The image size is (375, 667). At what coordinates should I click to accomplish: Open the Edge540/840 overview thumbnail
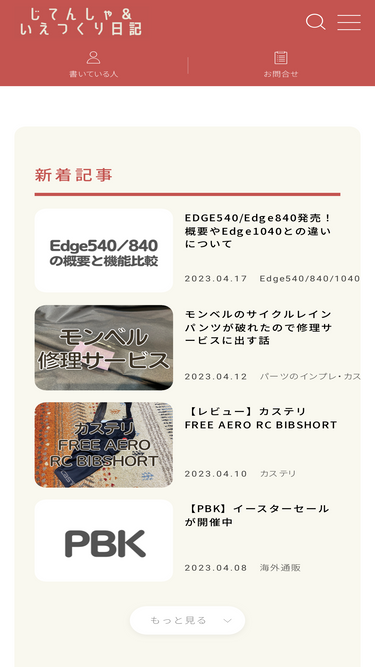pyautogui.click(x=104, y=251)
